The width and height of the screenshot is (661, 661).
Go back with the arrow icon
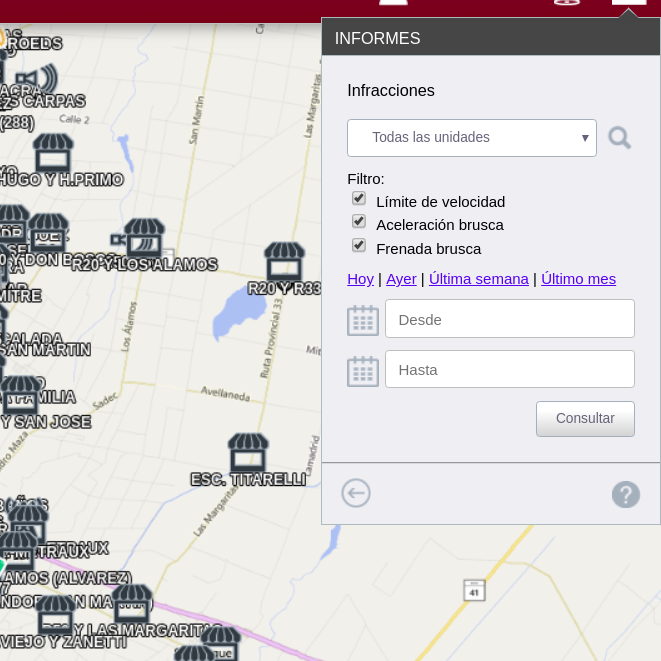(x=356, y=493)
